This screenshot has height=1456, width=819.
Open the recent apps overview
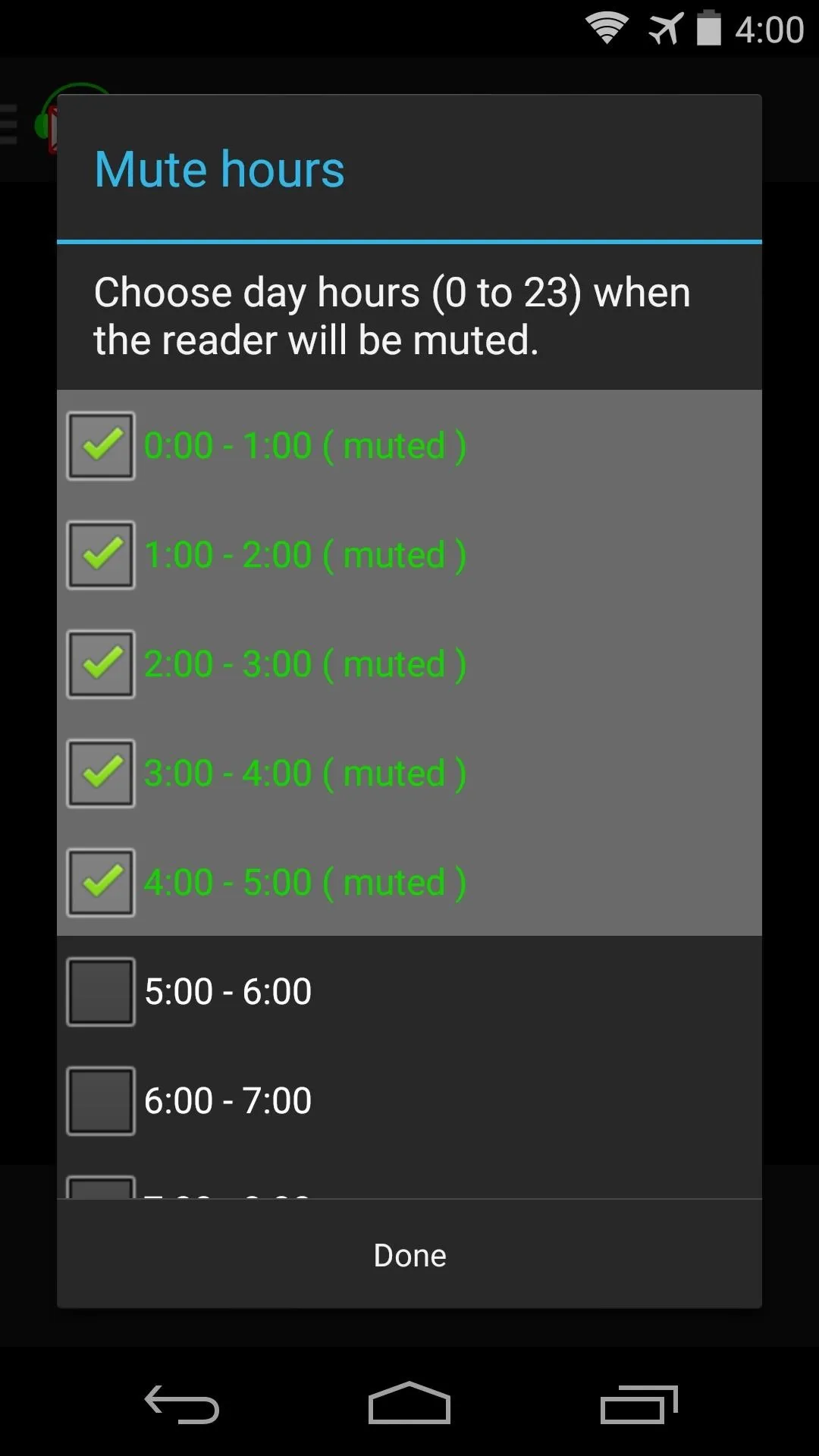click(639, 1404)
